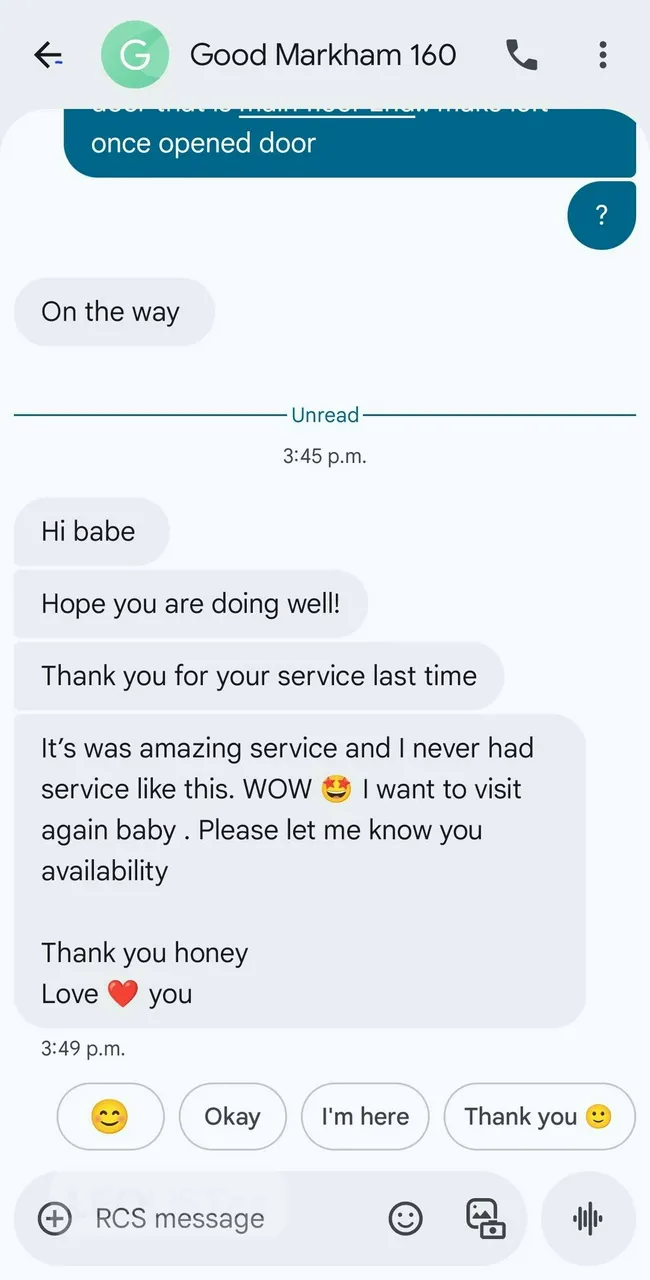Reply with the Okay suggestion
Viewport: 650px width, 1280px height.
click(232, 1116)
